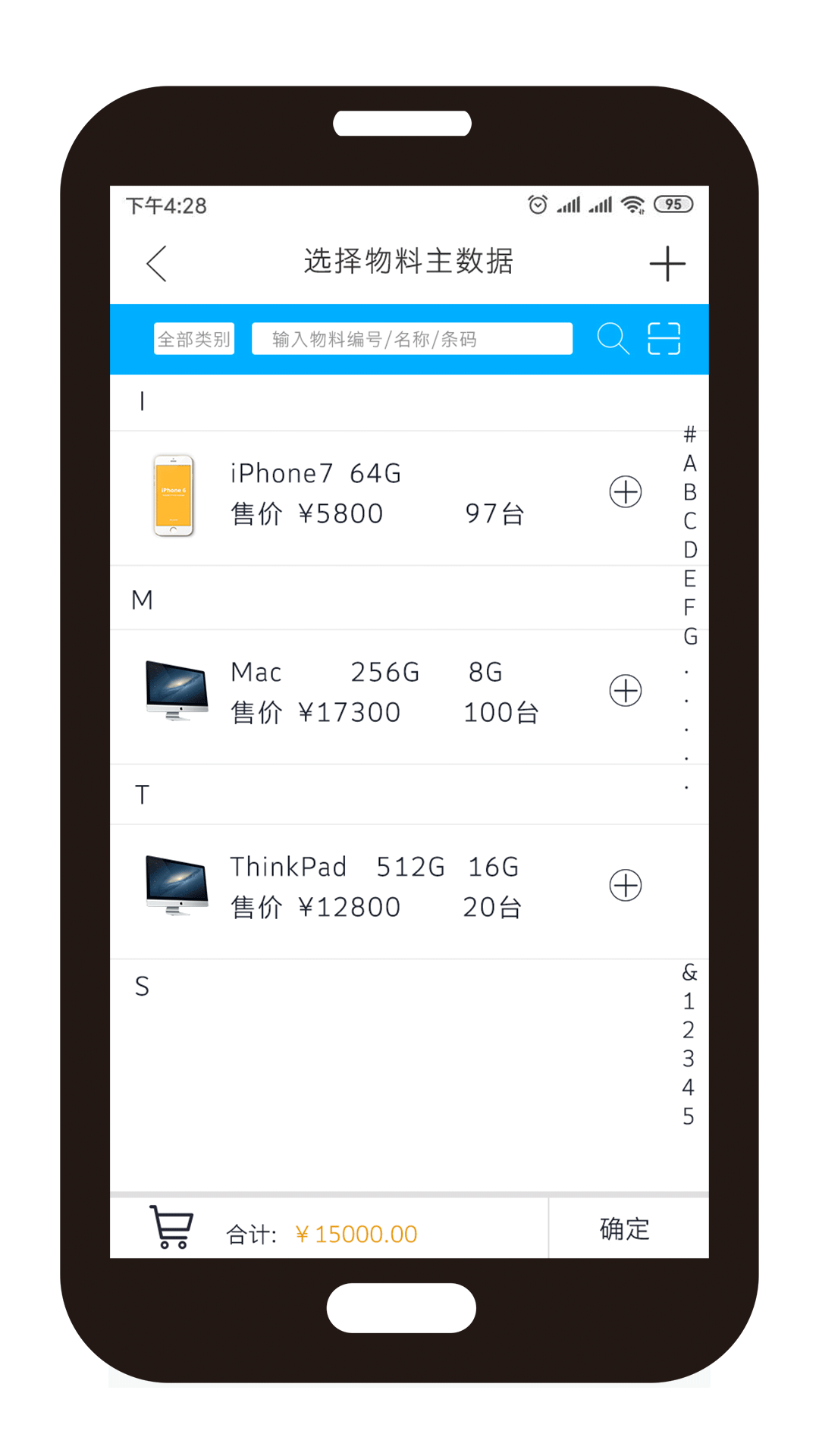Confirm selection with 确定
Screen dimensions: 819x1456
click(x=625, y=1229)
